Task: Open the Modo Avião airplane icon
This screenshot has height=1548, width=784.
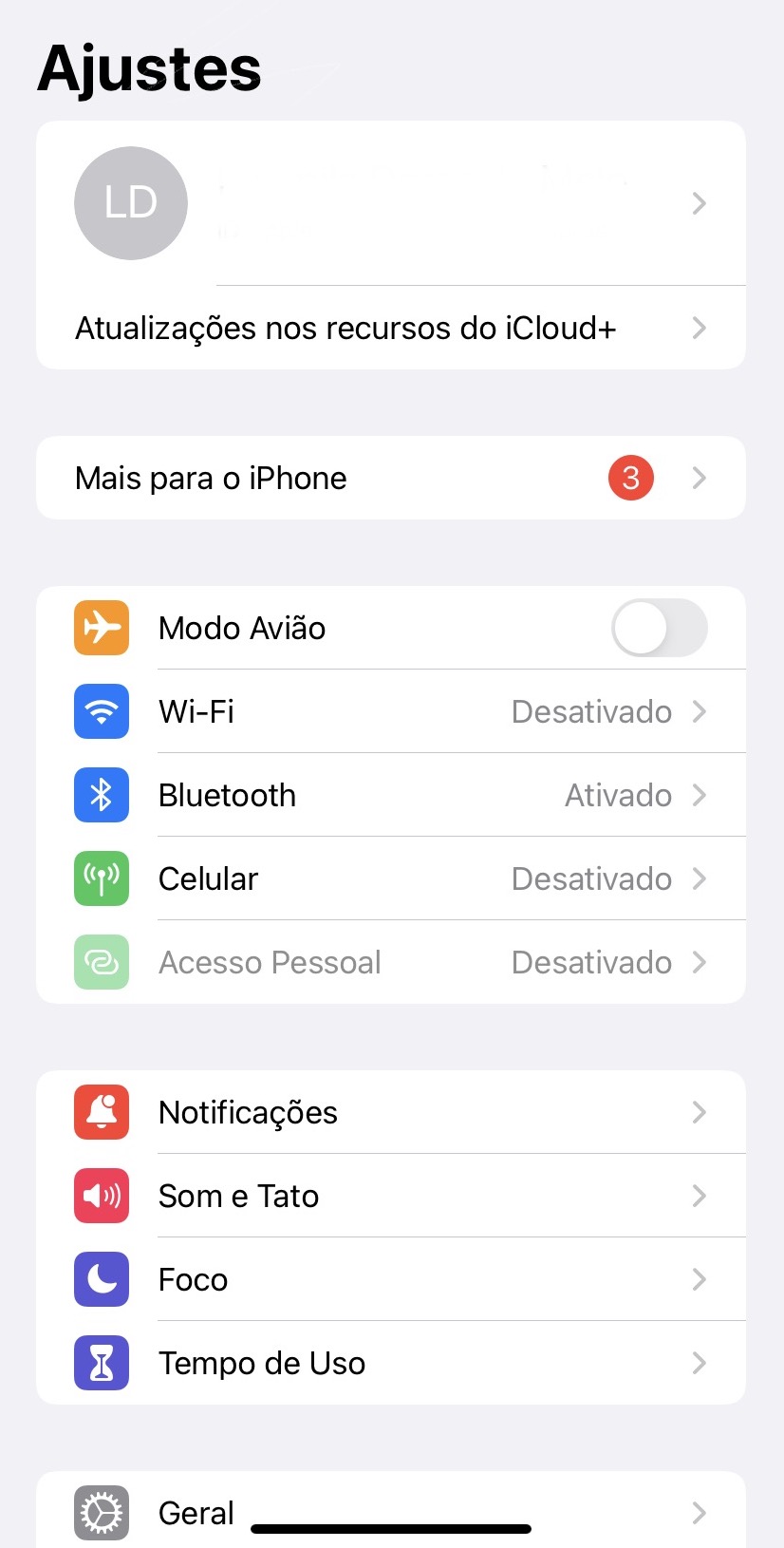Action: [x=101, y=628]
